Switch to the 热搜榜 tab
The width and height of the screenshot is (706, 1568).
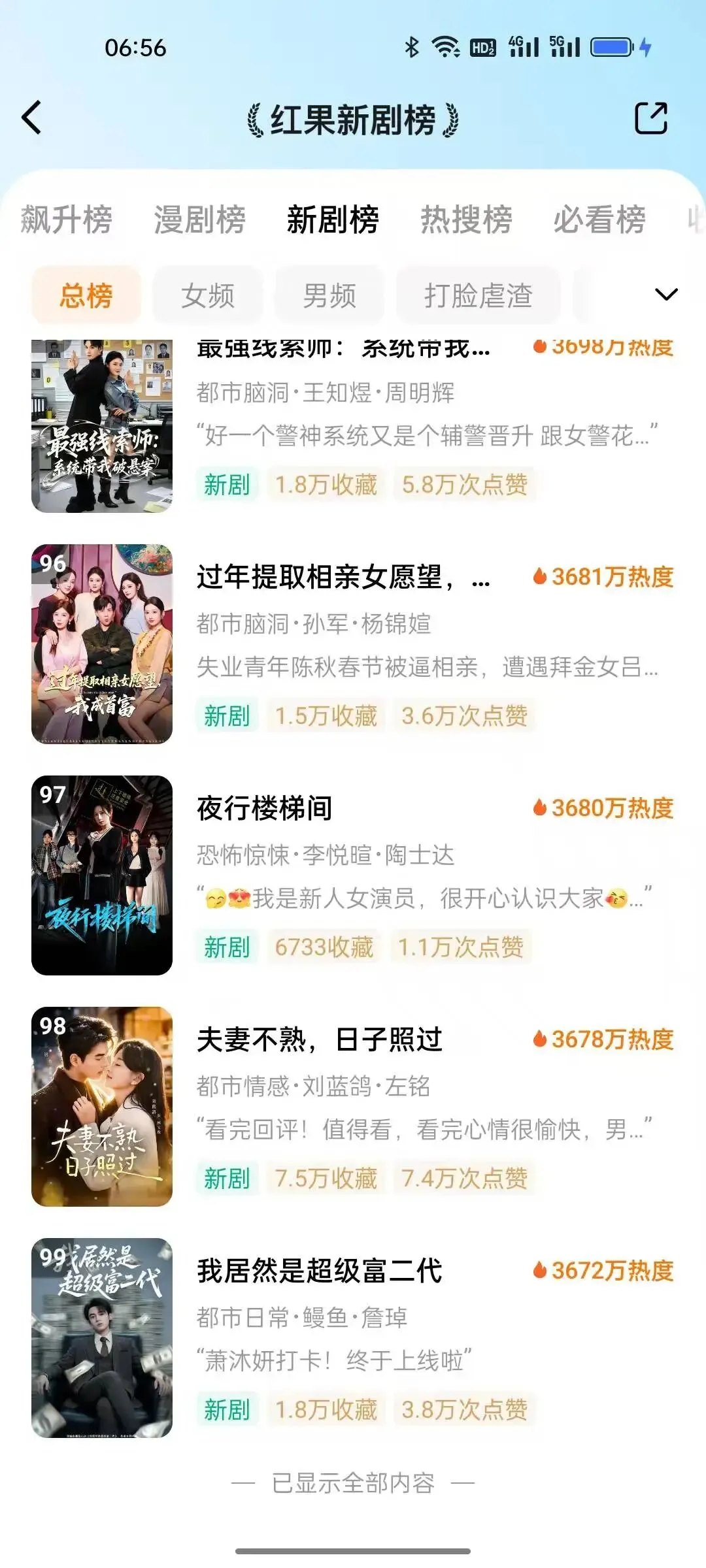pyautogui.click(x=466, y=219)
